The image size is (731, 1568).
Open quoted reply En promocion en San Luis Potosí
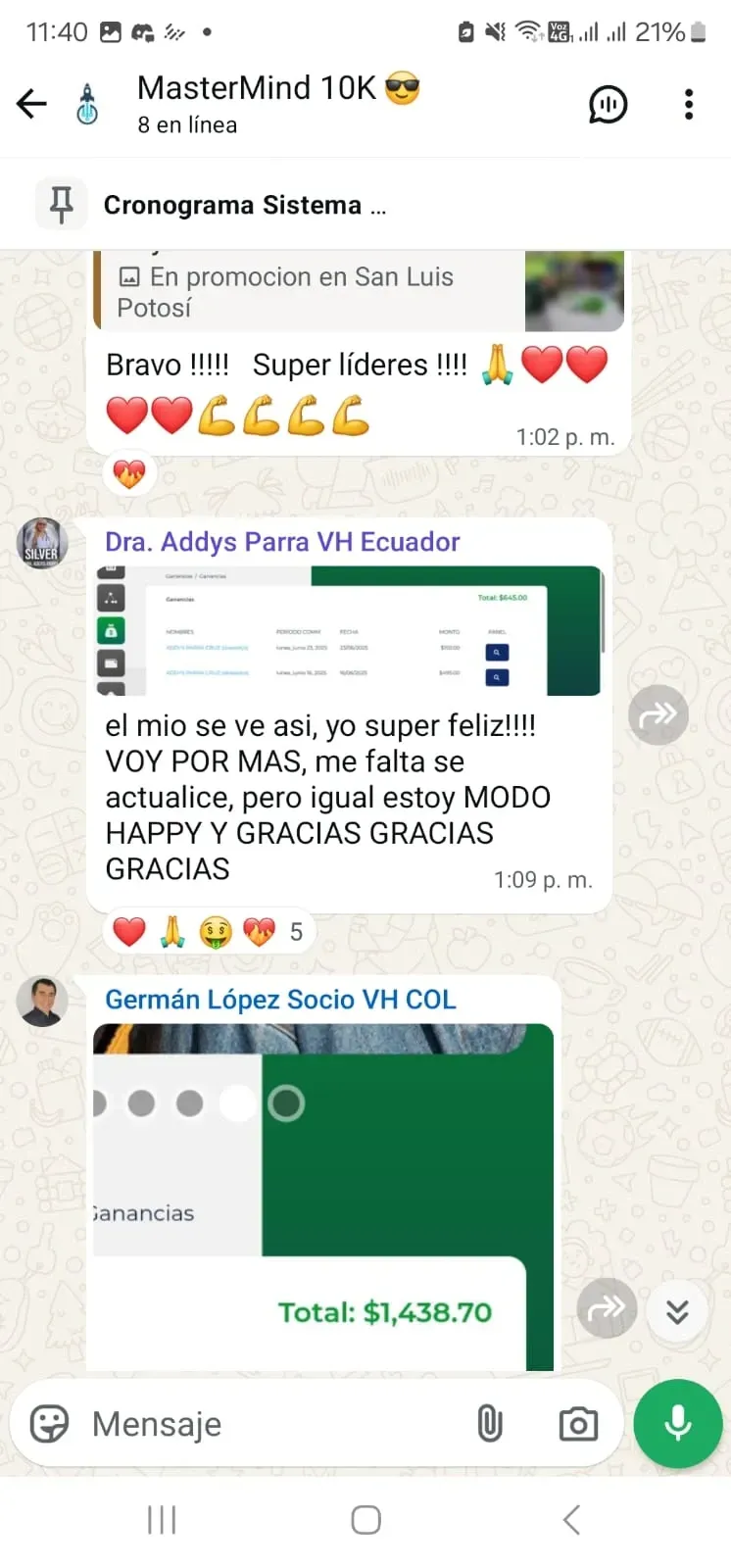point(360,292)
